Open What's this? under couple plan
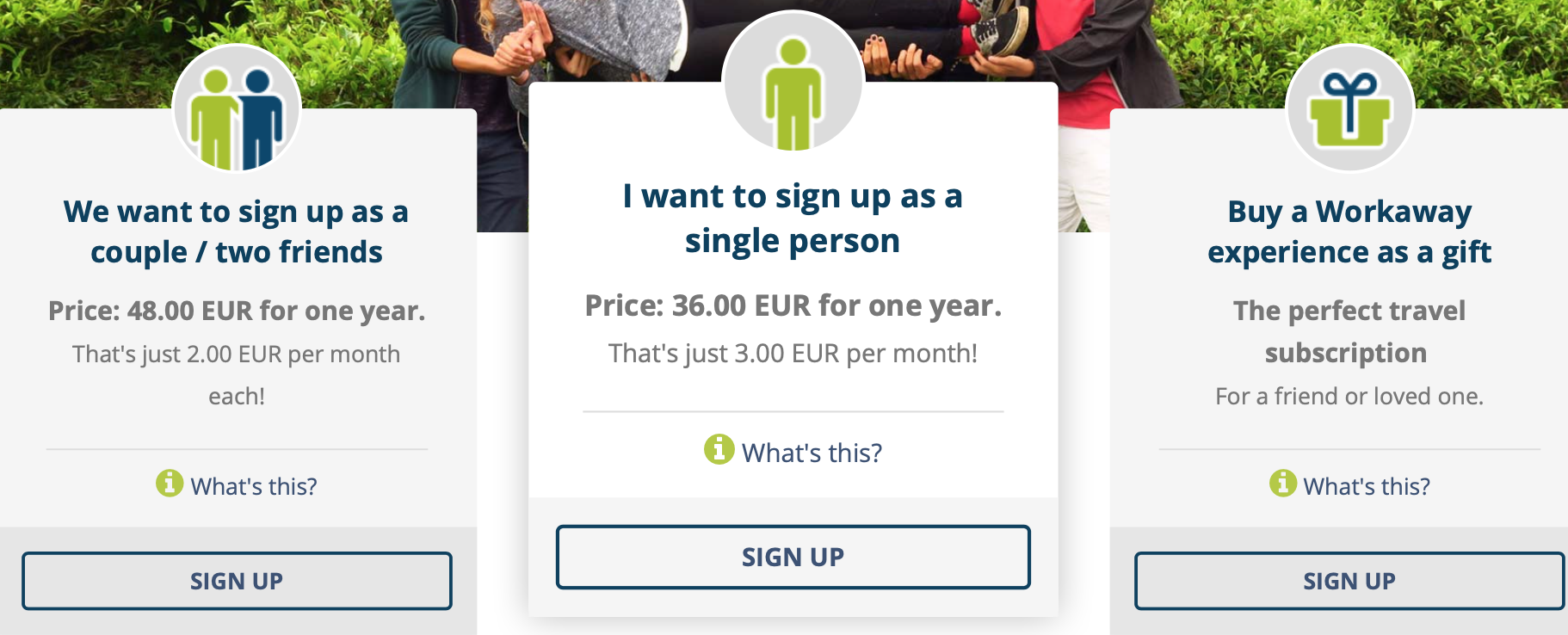 pos(253,486)
